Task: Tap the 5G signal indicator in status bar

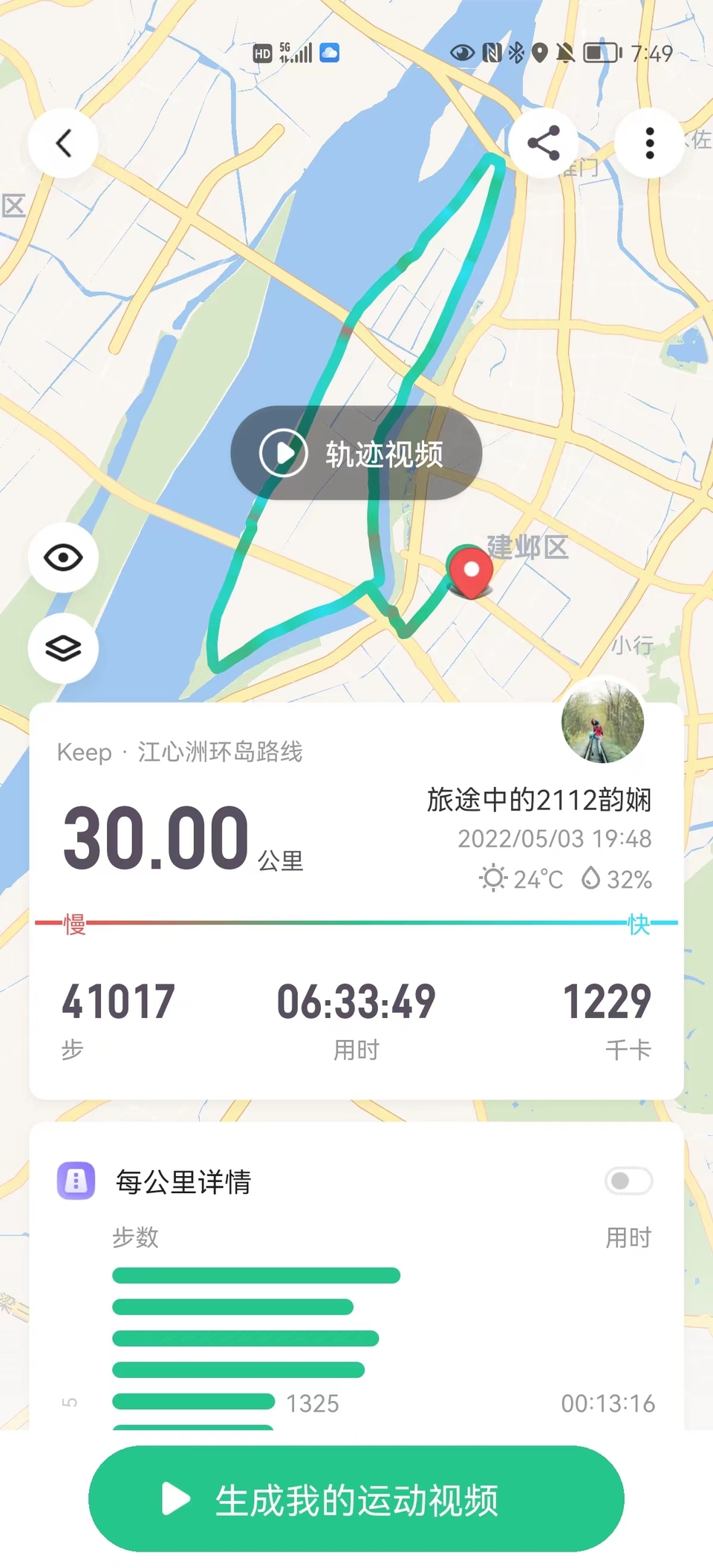Action: coord(293,50)
